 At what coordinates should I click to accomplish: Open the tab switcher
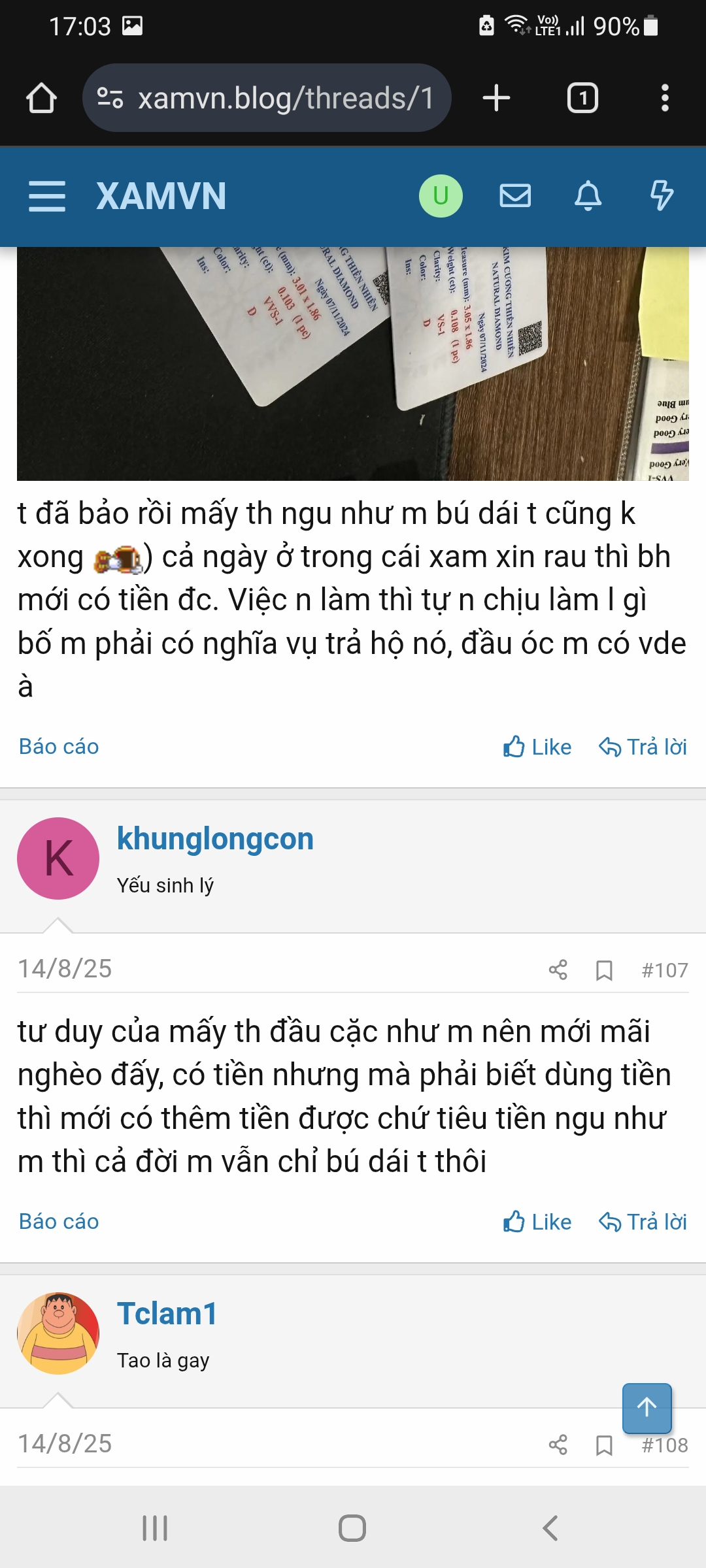click(582, 98)
